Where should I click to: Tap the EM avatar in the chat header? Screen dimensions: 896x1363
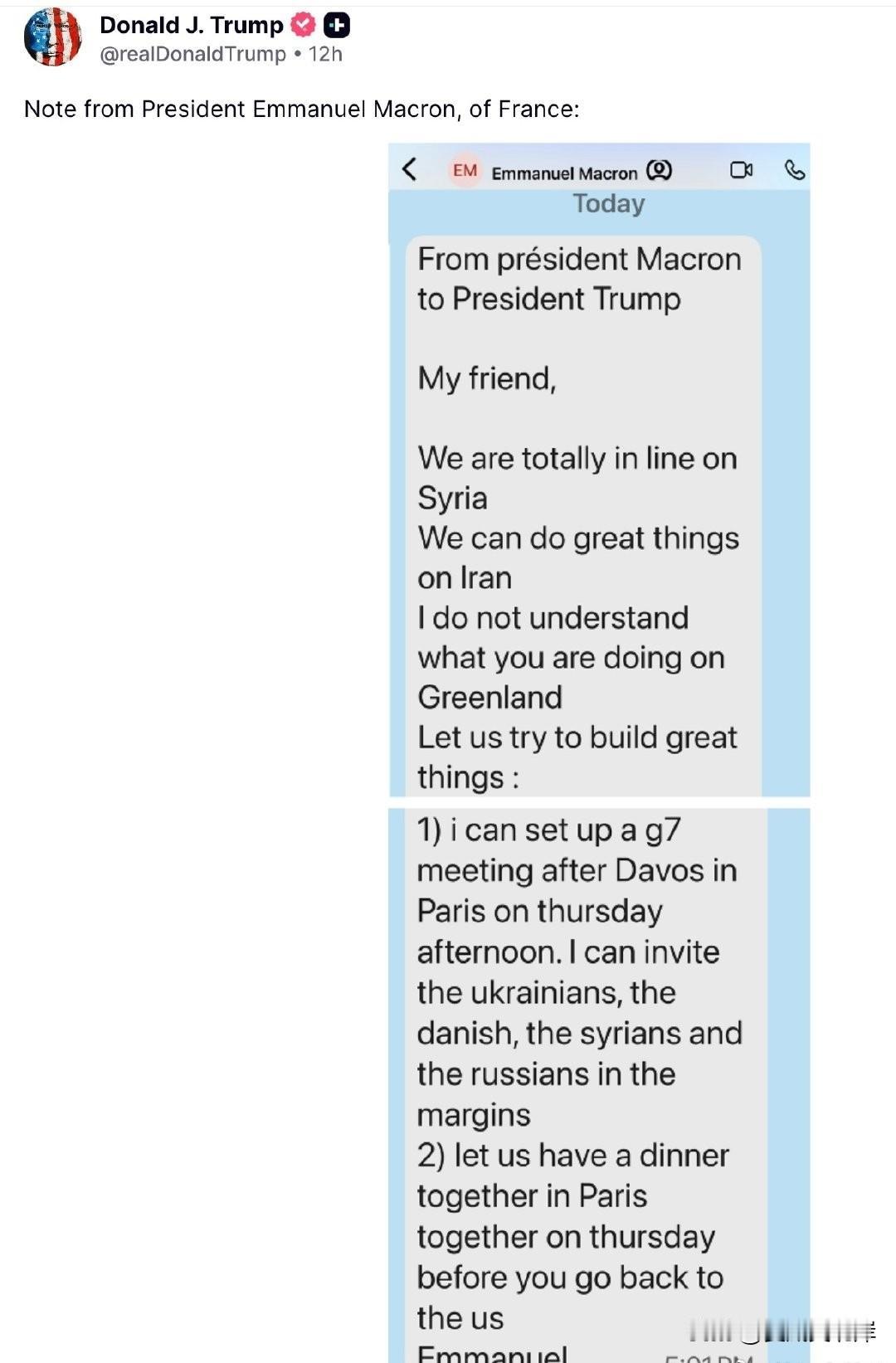click(465, 171)
